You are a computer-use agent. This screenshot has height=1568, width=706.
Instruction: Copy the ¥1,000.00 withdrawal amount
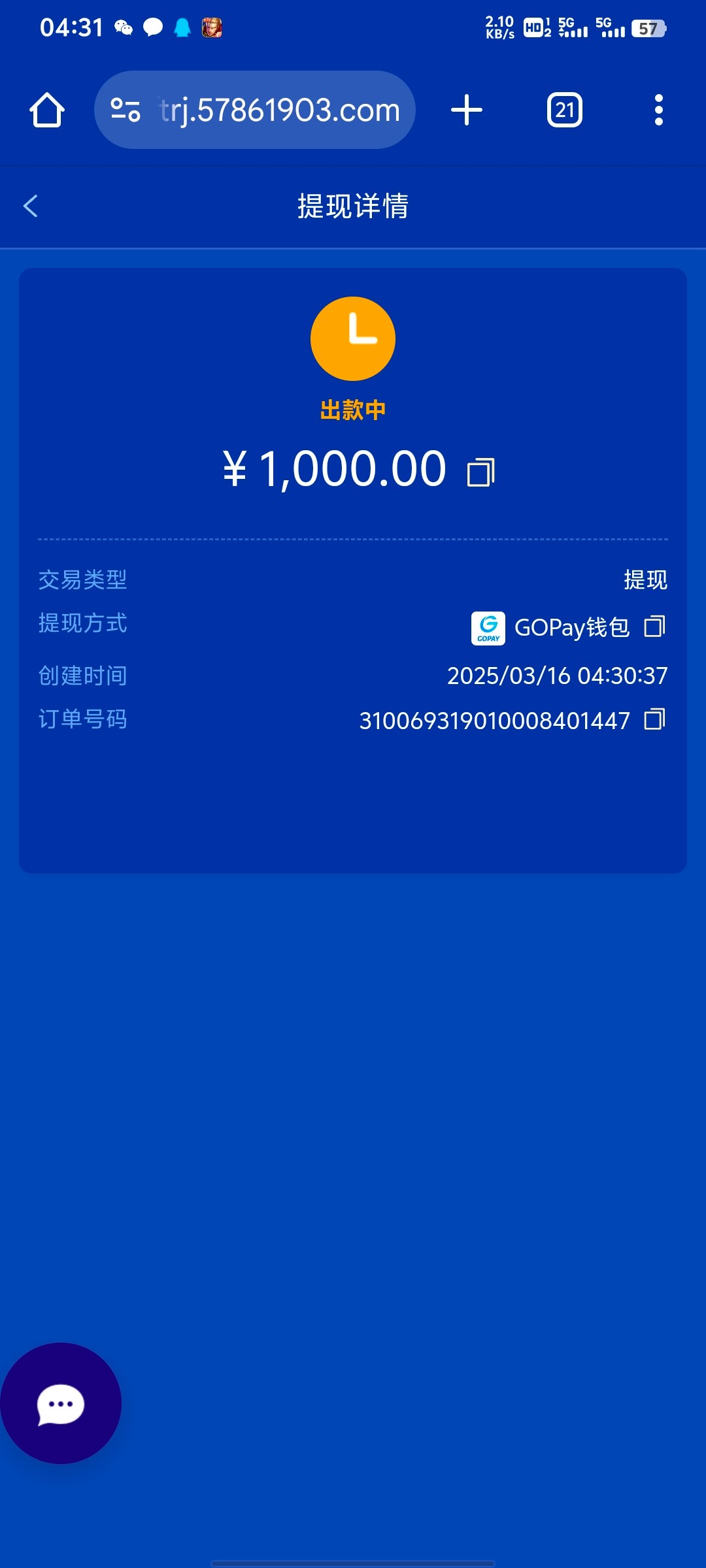(x=481, y=472)
